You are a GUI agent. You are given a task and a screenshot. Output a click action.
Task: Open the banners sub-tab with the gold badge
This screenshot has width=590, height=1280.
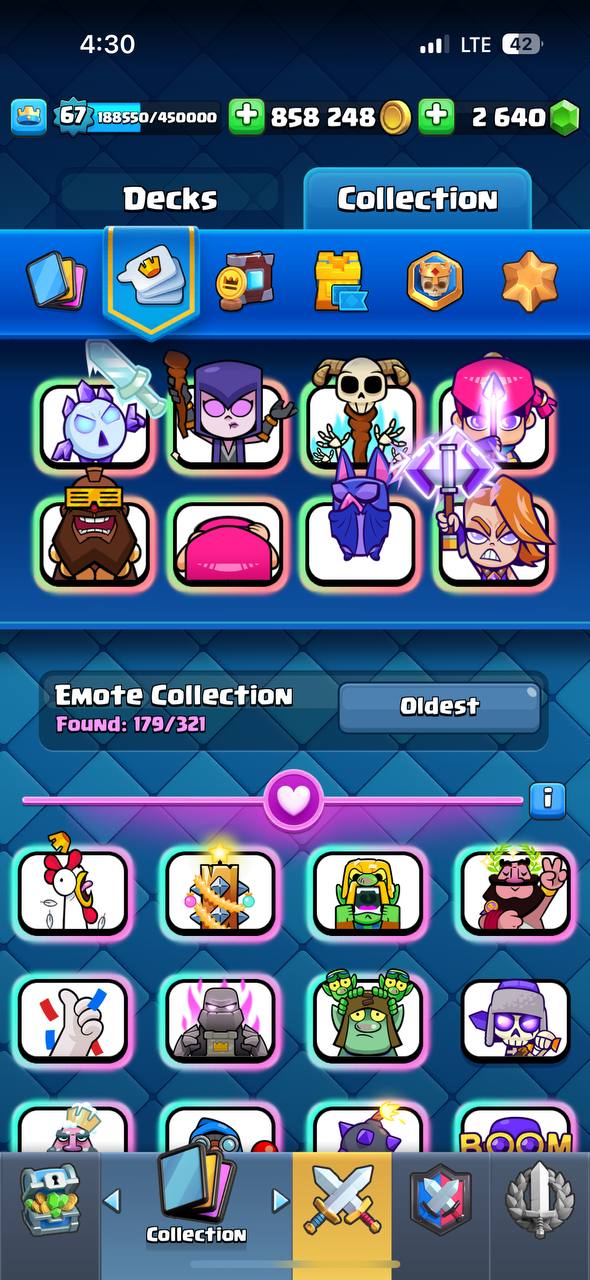pos(244,280)
